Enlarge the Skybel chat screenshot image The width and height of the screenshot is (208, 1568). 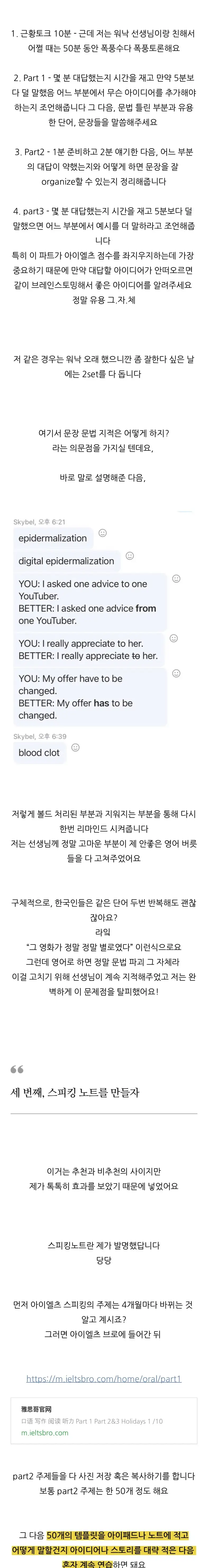pyautogui.click(x=104, y=639)
